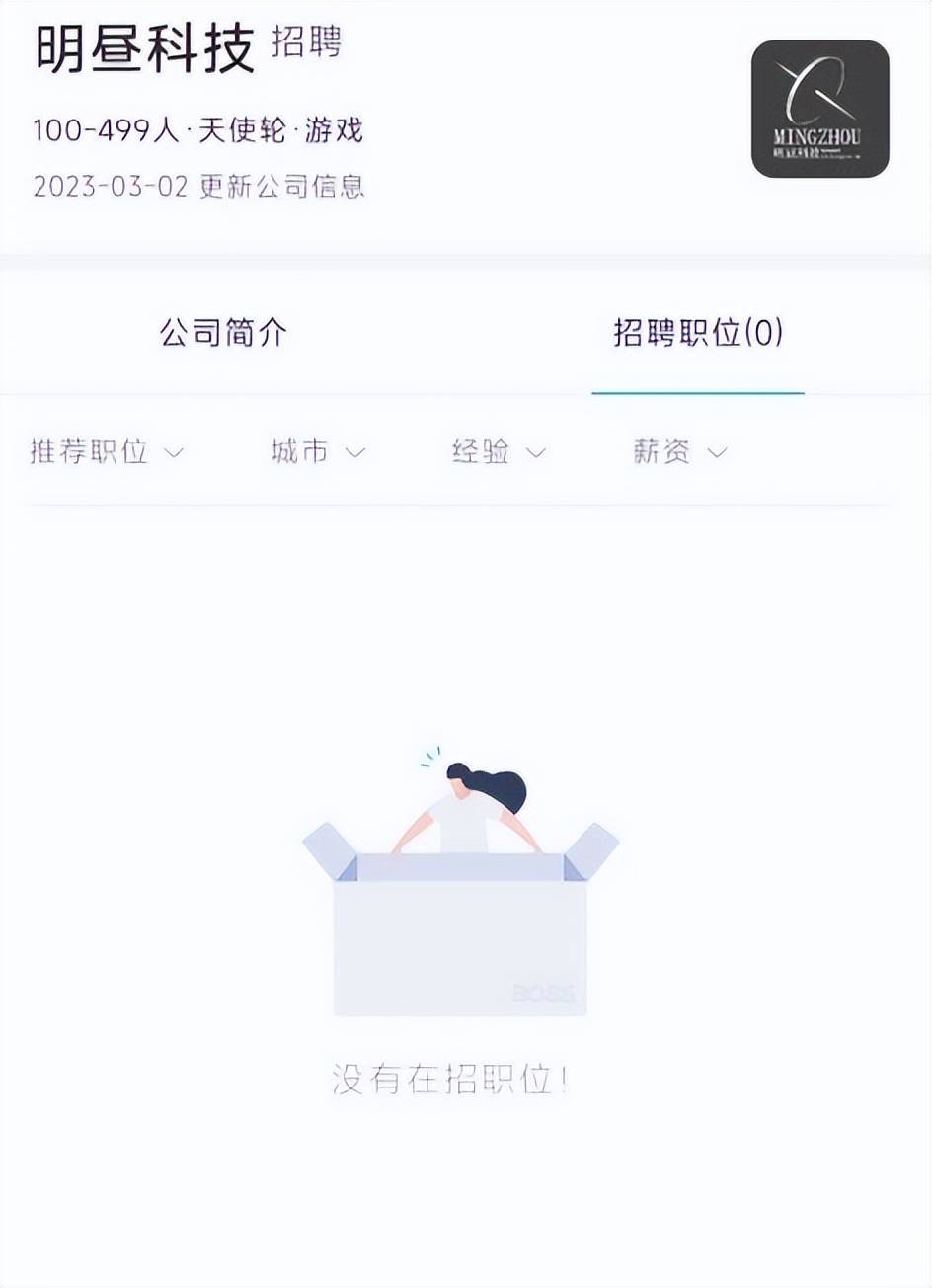Expand the 经验 filter dropdown
This screenshot has height=1288, width=932.
click(499, 452)
